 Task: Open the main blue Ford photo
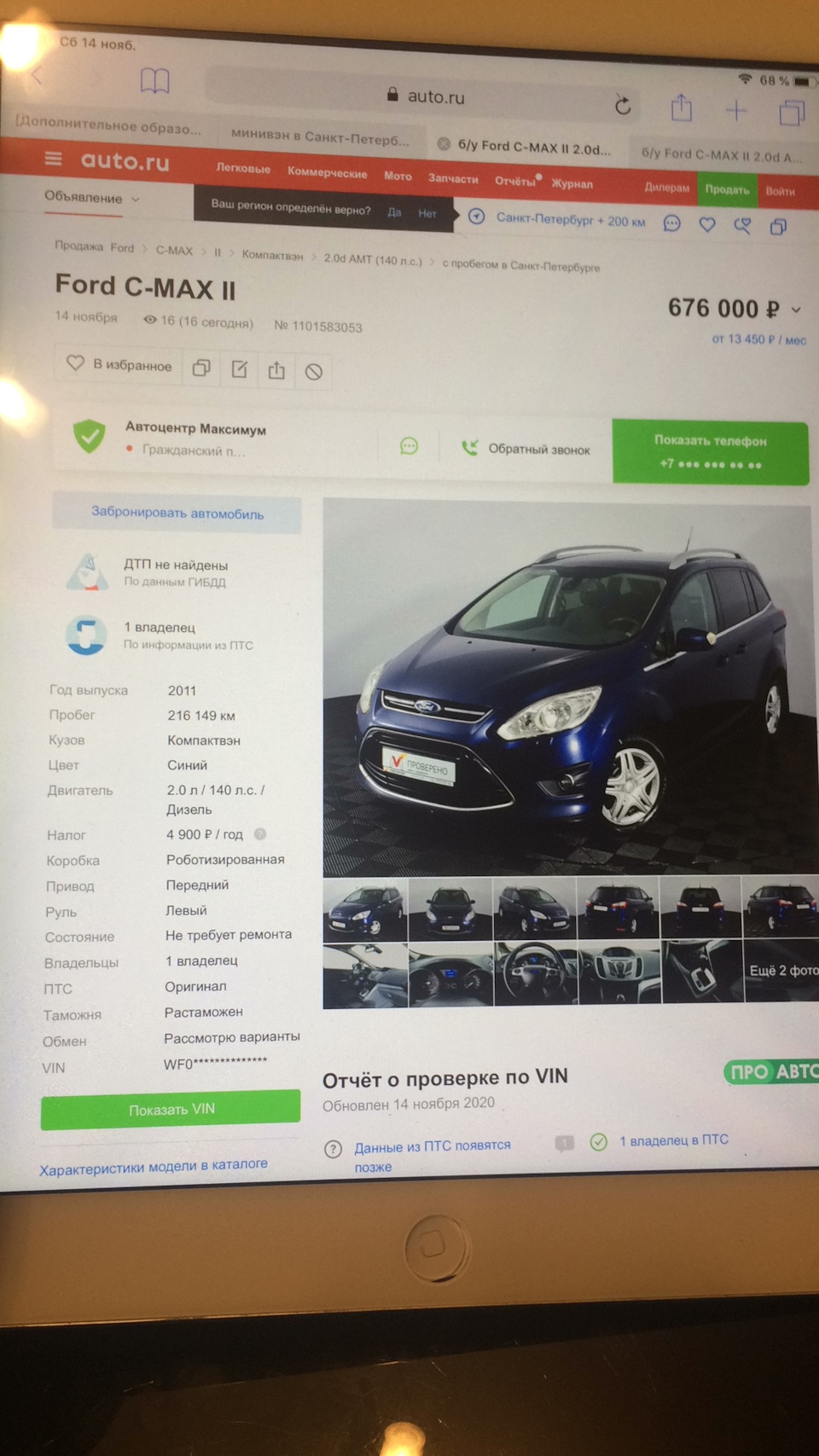pyautogui.click(x=567, y=689)
